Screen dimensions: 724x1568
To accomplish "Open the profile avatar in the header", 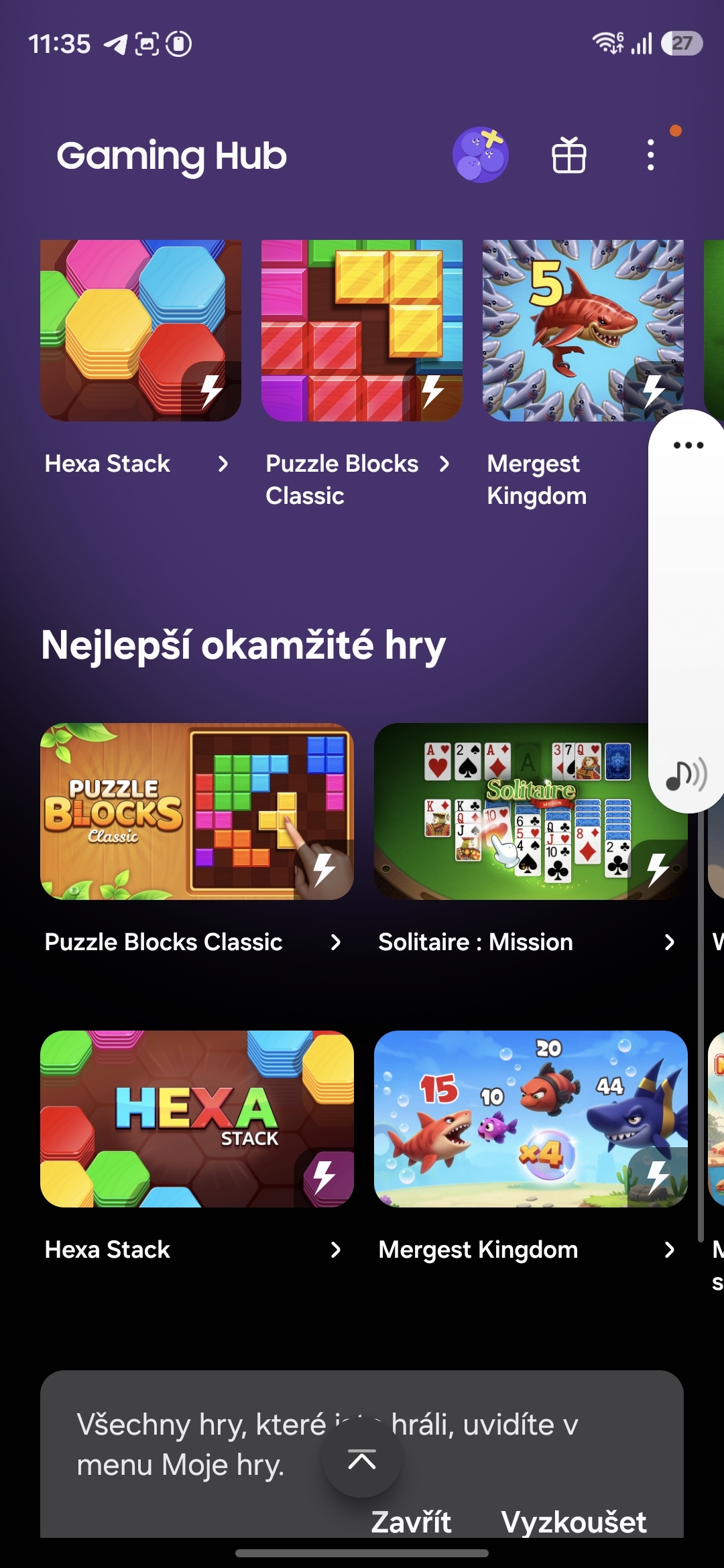I will pyautogui.click(x=480, y=155).
